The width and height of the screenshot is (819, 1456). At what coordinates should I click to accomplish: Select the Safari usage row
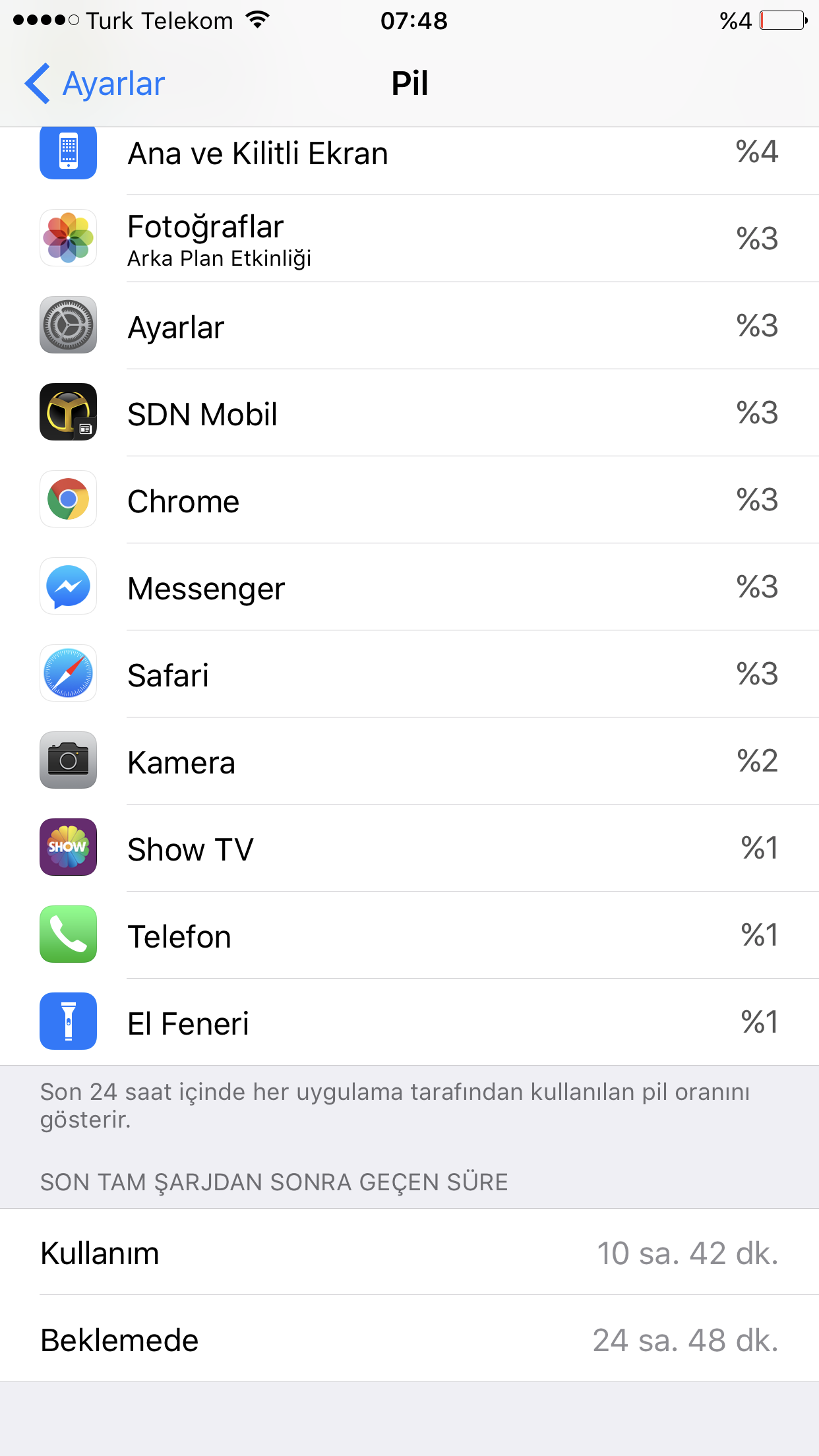coord(409,674)
